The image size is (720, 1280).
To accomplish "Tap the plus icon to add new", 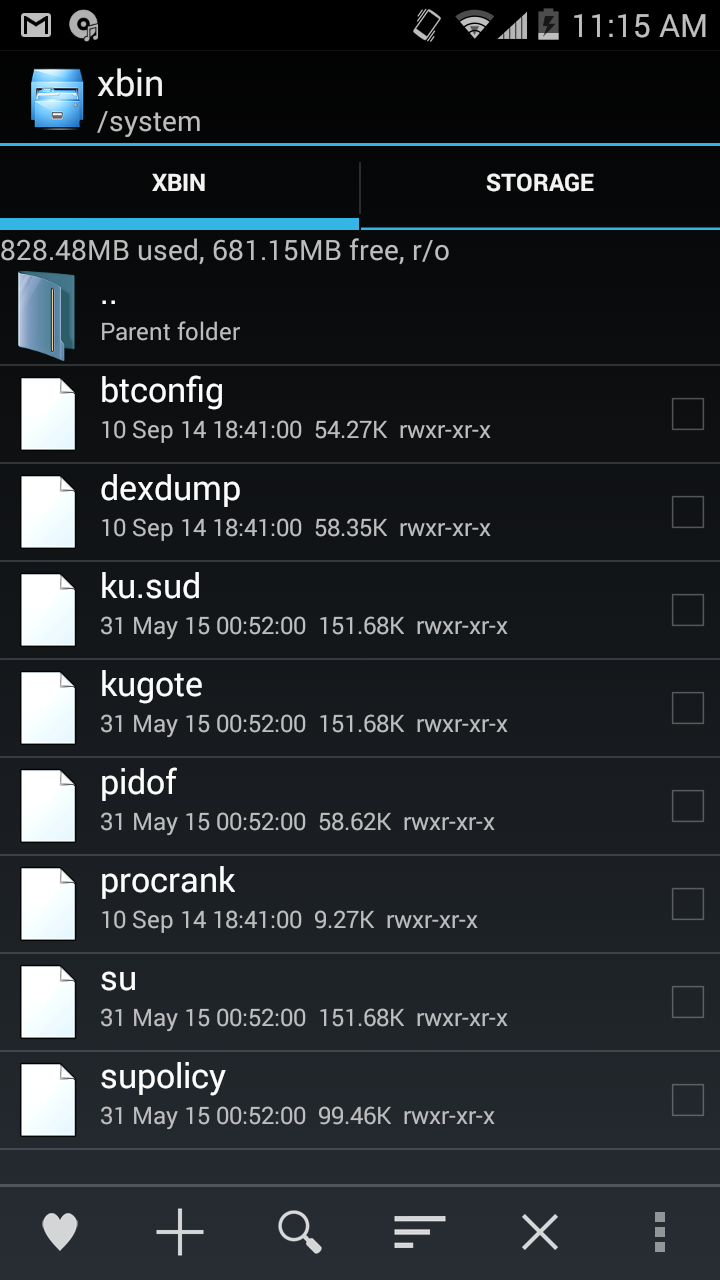I will coord(180,1232).
